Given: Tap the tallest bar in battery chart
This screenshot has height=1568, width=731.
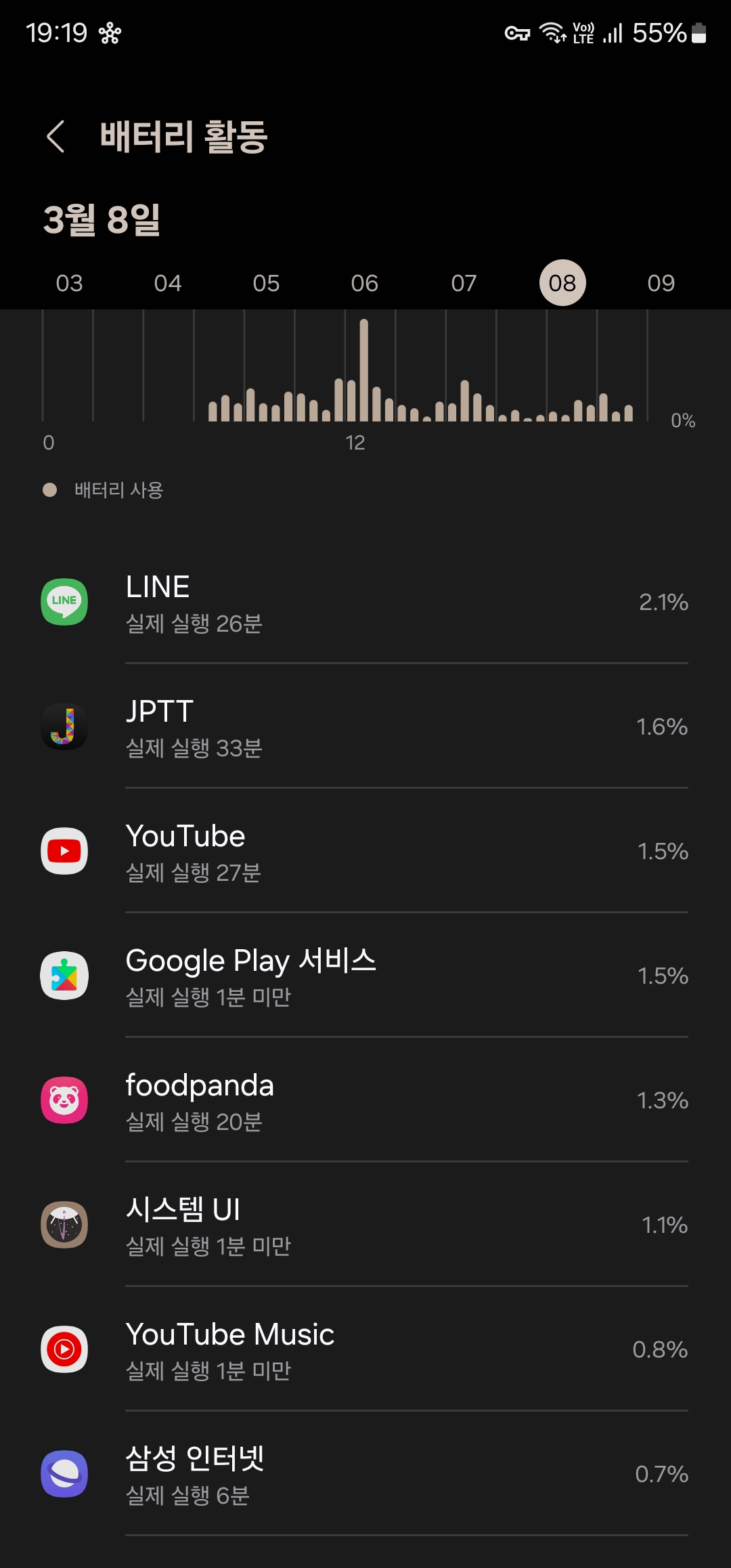Looking at the screenshot, I should tap(363, 370).
